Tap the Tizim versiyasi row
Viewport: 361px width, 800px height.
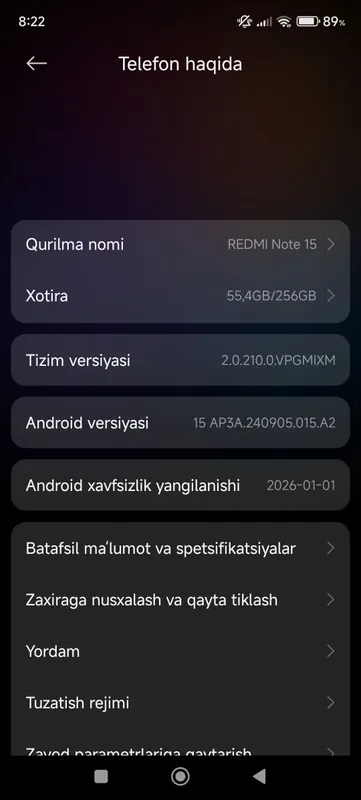click(x=180, y=360)
